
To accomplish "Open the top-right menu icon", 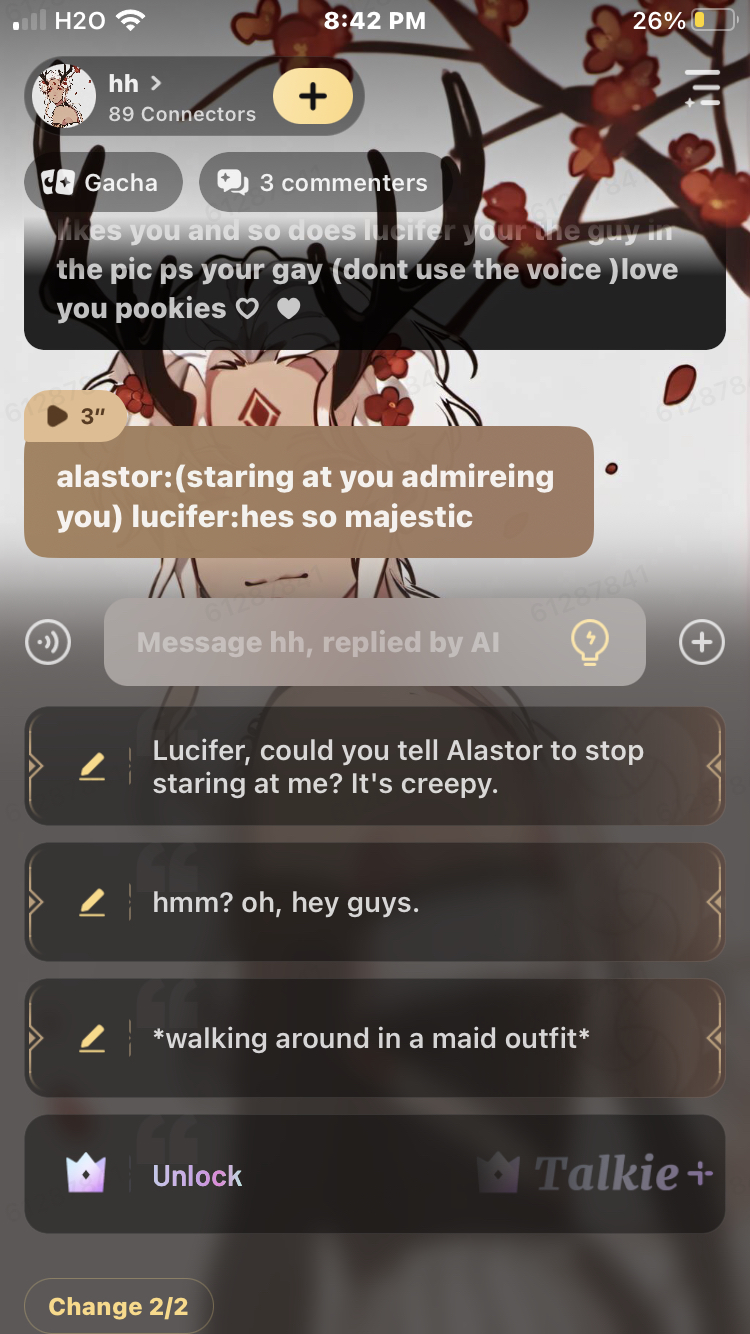I will coord(703,88).
